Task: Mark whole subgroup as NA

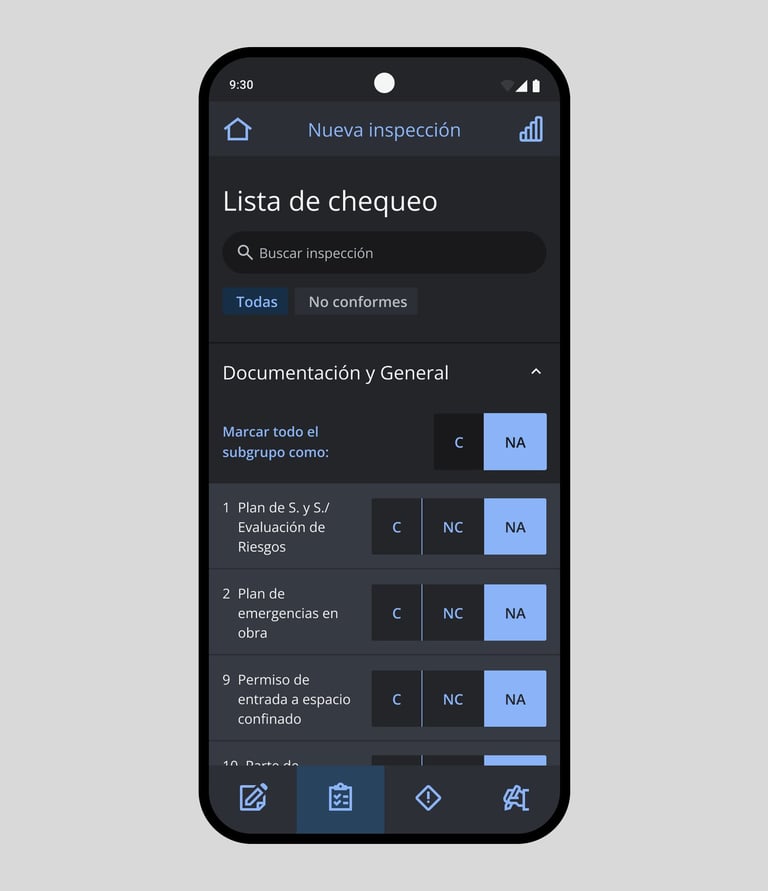Action: tap(515, 442)
